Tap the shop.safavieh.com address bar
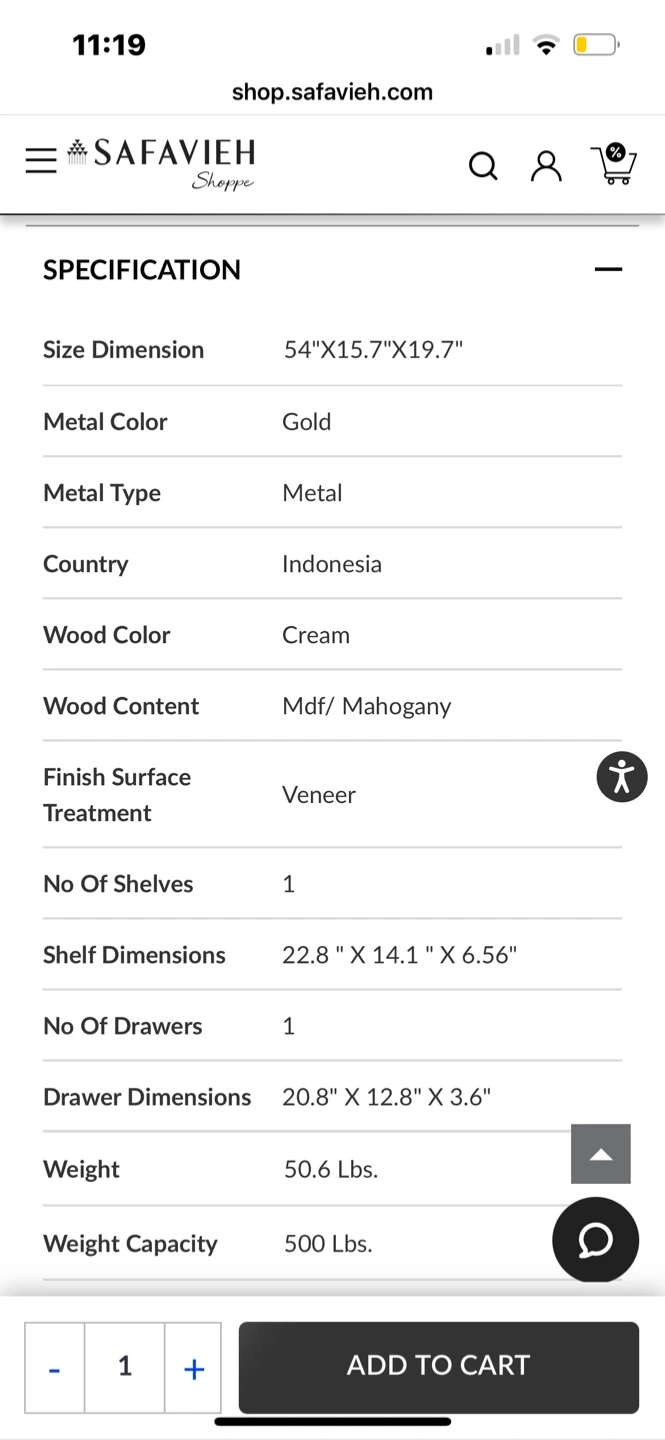This screenshot has width=665, height=1440. coord(332,92)
